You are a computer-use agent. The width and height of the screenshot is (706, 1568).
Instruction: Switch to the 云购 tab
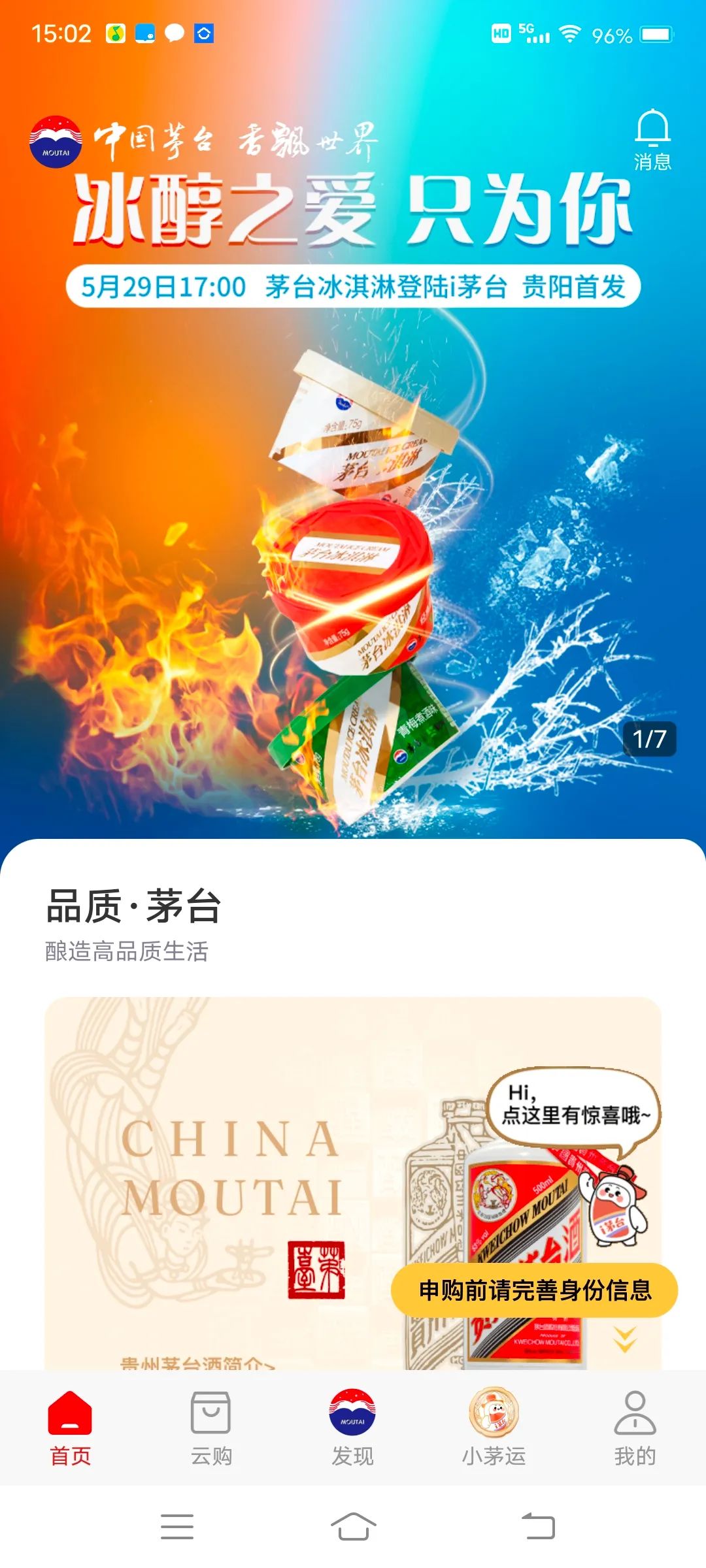coord(210,1428)
